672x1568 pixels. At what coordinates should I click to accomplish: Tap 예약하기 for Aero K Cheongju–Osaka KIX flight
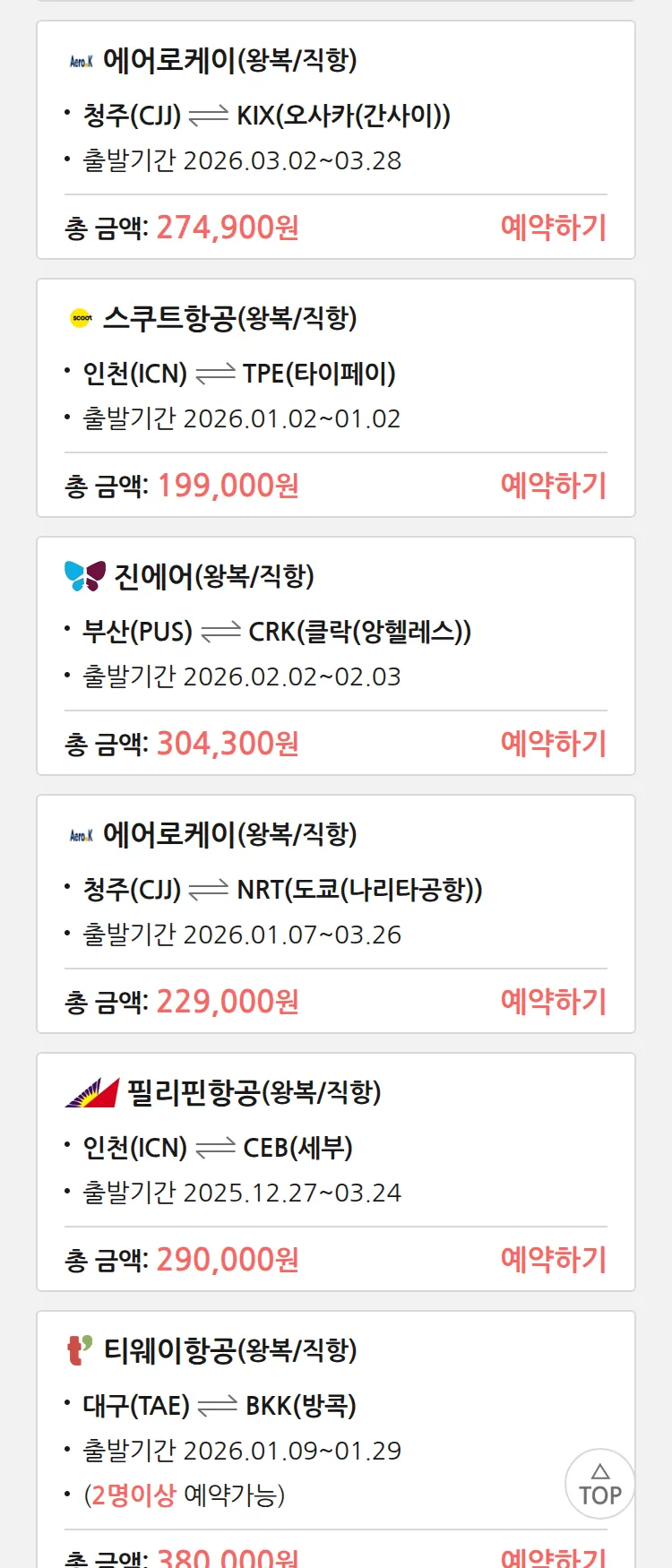553,228
